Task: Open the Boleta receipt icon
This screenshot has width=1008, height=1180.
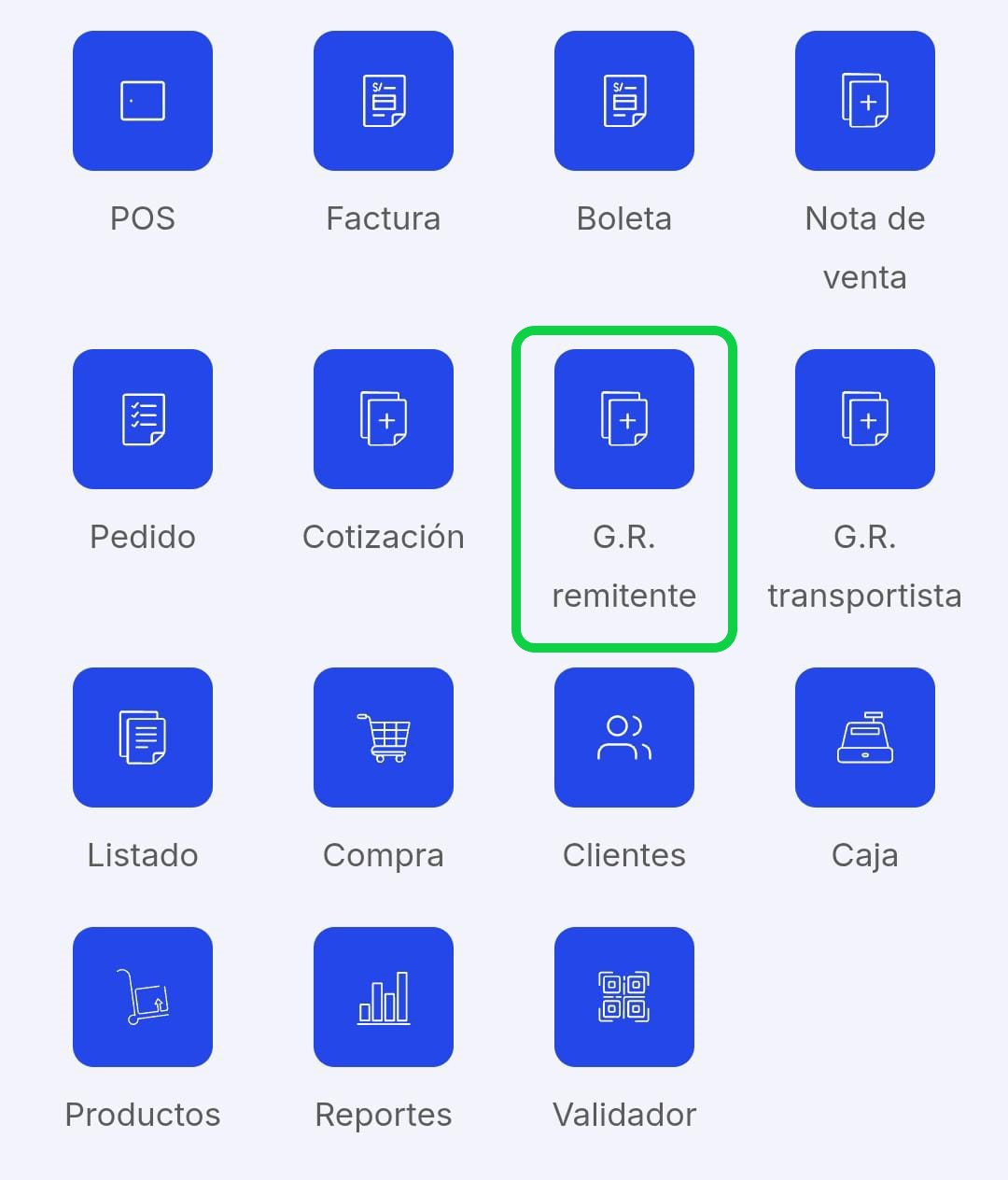Action: click(623, 100)
